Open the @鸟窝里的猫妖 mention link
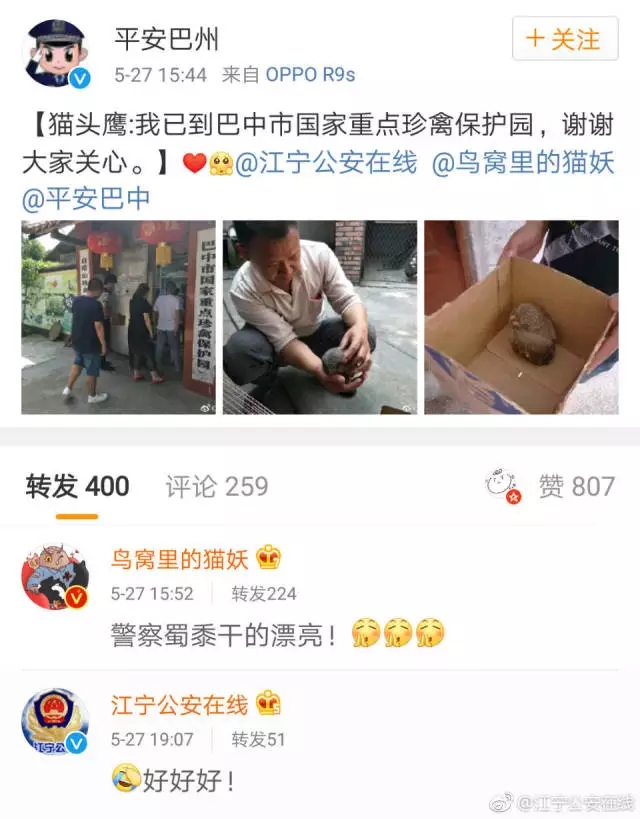640x819 pixels. (x=522, y=164)
